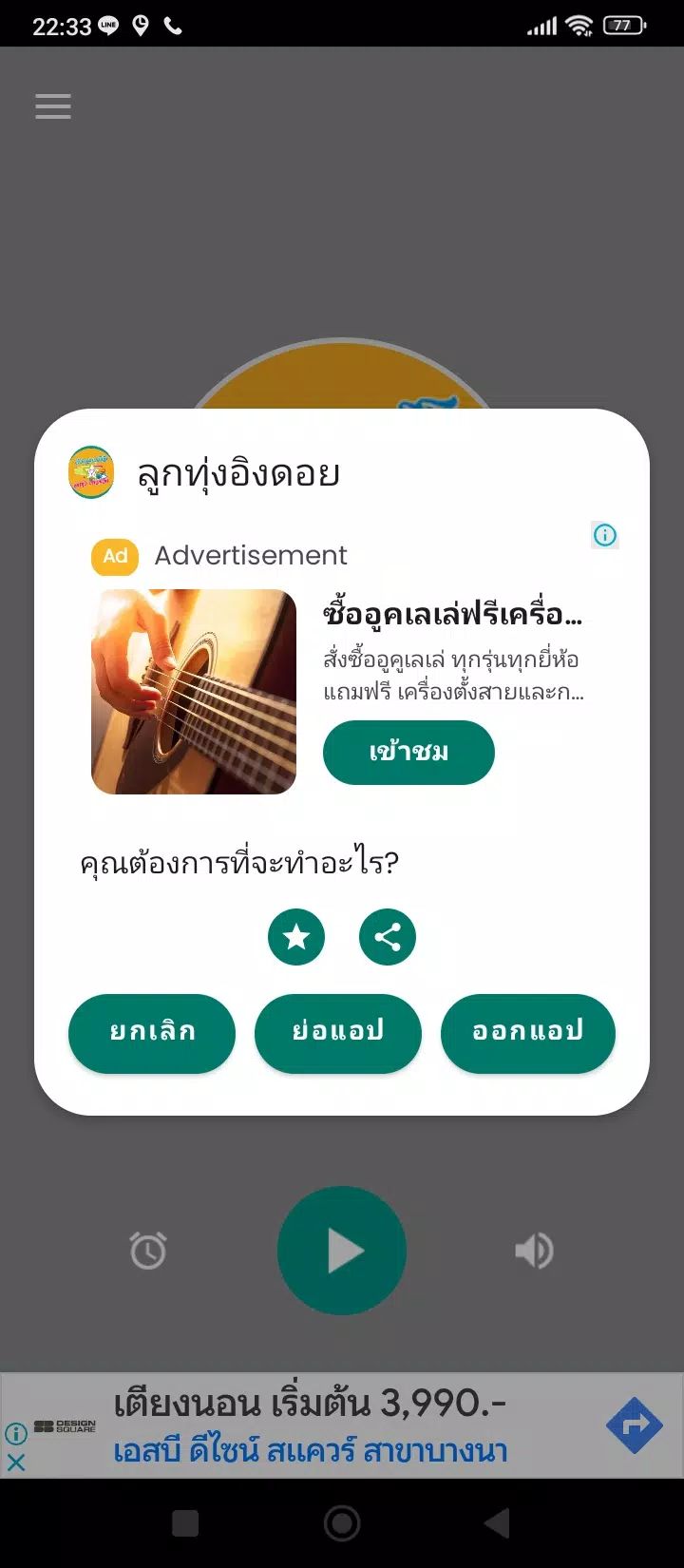Open the ukulele ad with เข้าชม
684x1568 pixels.
(x=408, y=753)
